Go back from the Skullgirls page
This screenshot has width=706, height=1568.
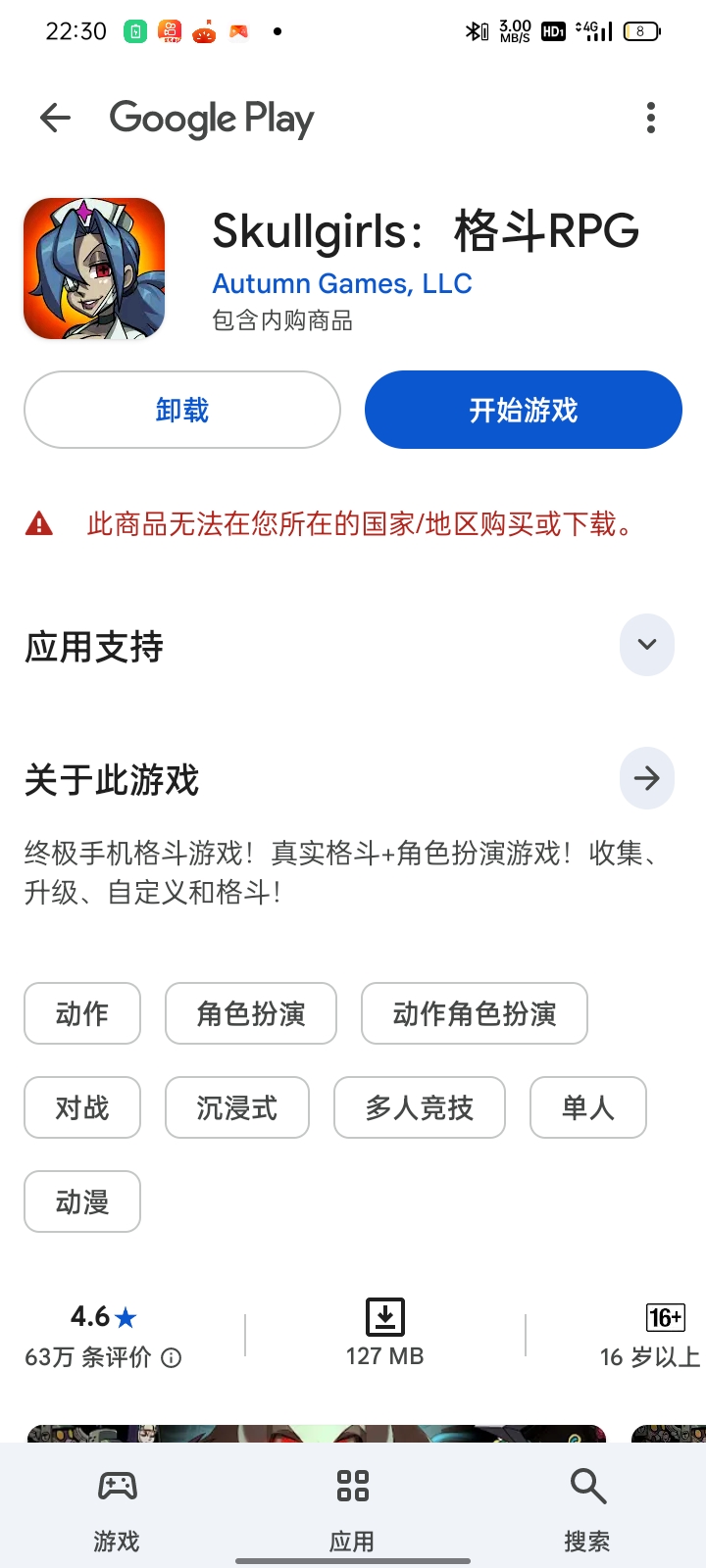[56, 119]
